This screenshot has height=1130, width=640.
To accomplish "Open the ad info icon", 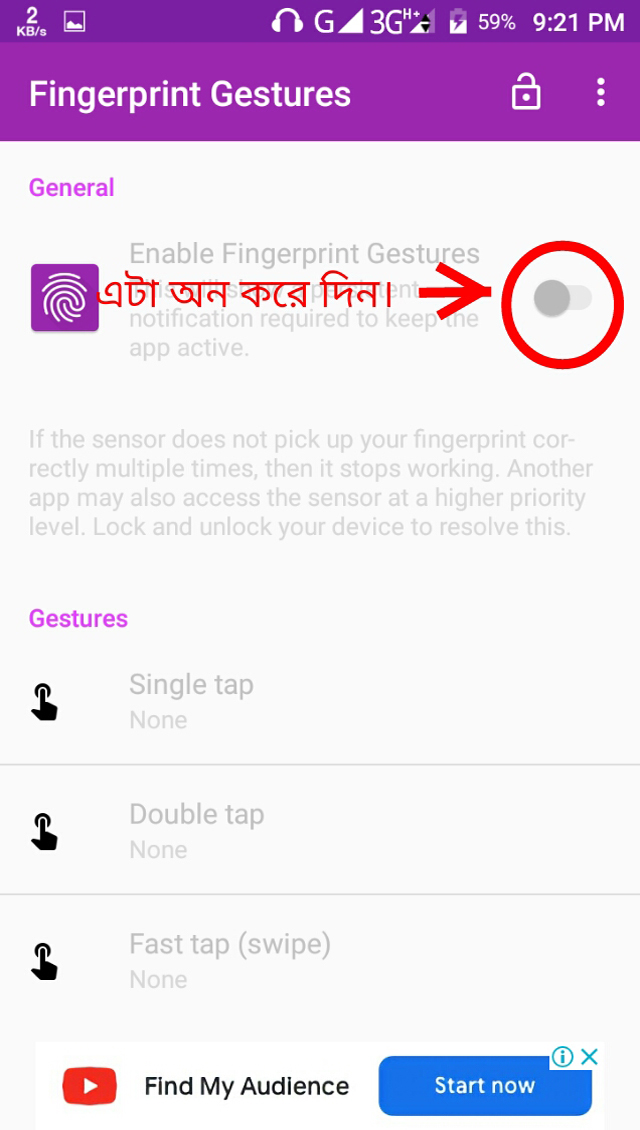I will pos(563,1056).
